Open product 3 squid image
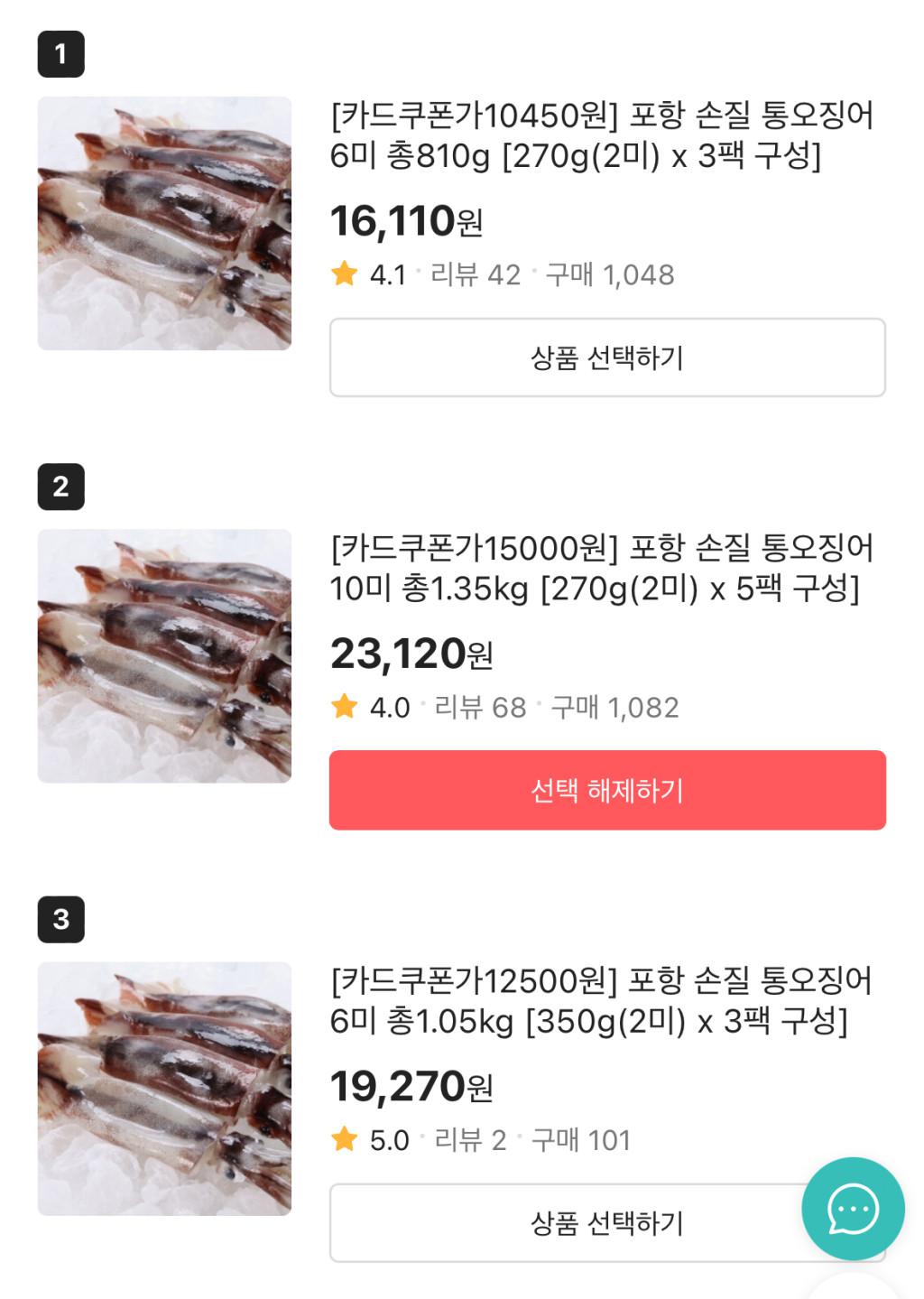This screenshot has height=1299, width=924. click(x=164, y=1089)
